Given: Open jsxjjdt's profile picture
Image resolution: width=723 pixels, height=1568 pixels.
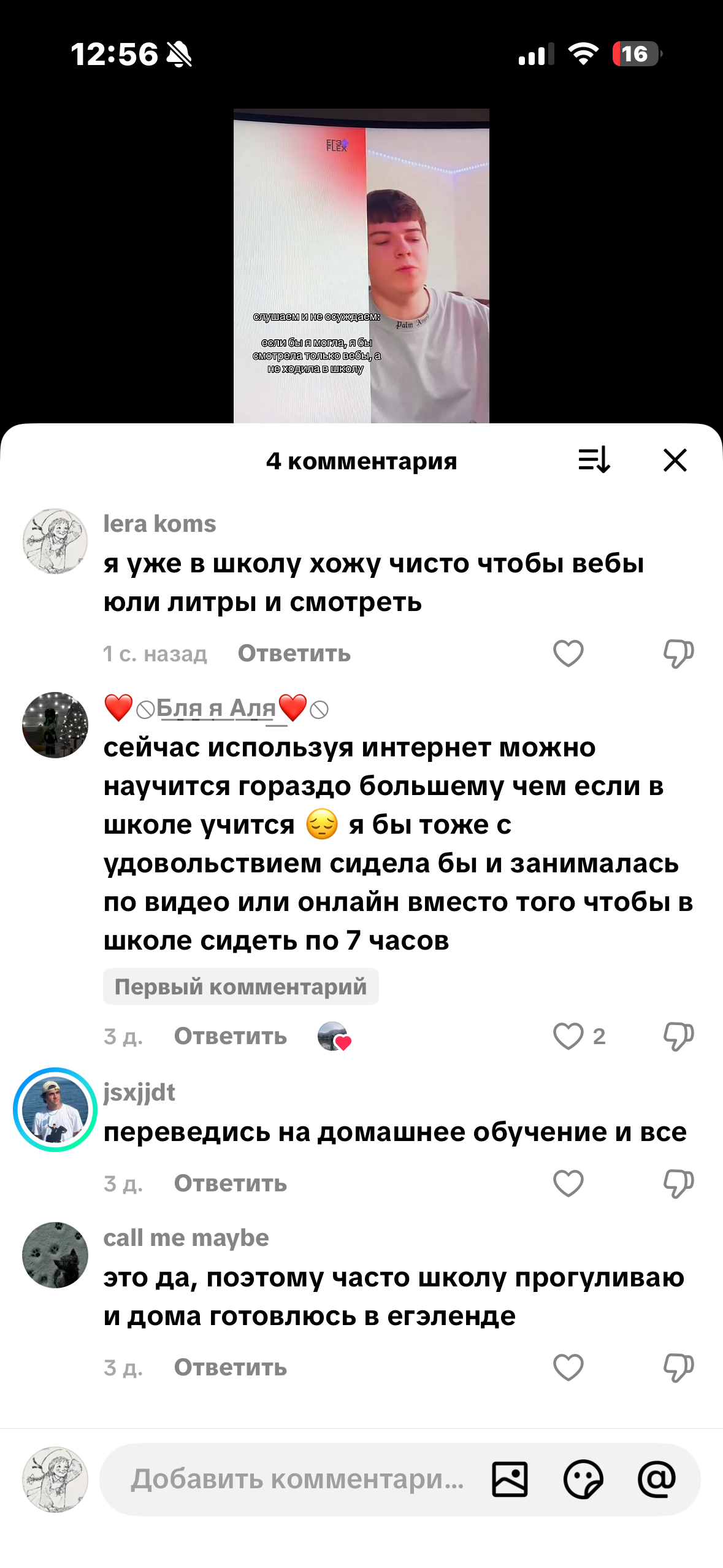Looking at the screenshot, I should pos(55,1110).
